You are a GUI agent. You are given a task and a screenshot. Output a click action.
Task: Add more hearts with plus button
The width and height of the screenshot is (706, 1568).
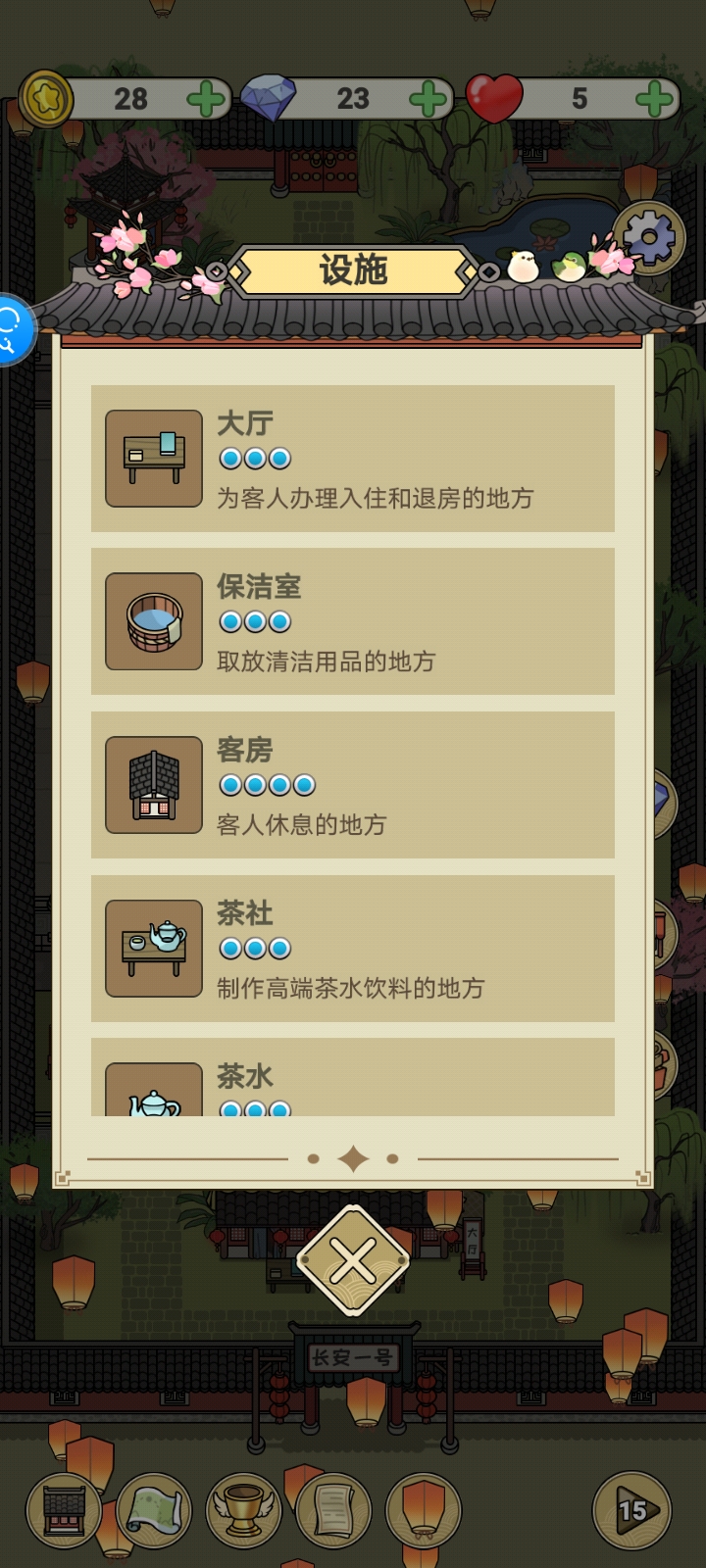(x=654, y=99)
